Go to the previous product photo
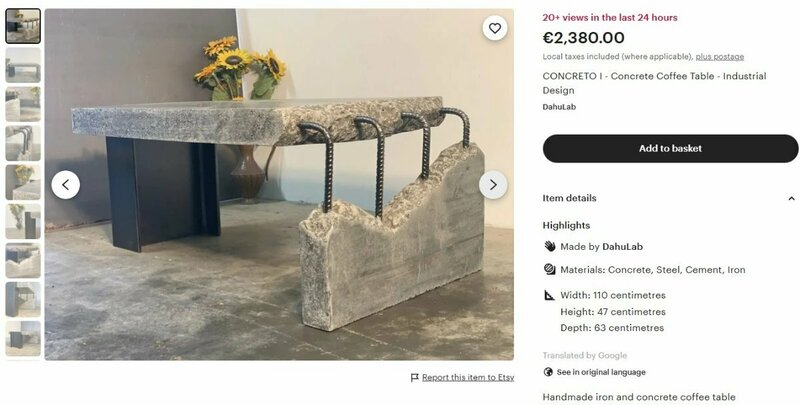 [x=66, y=185]
